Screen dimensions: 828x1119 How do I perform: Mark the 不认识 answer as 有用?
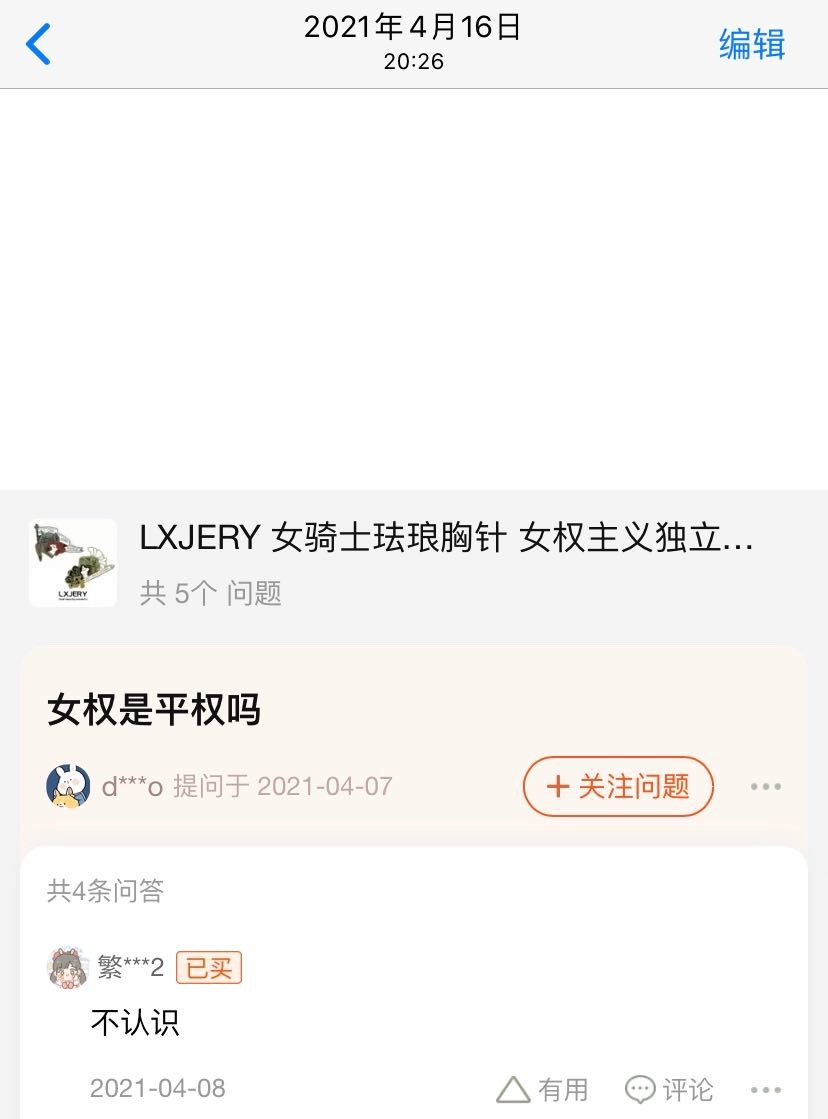click(542, 1089)
